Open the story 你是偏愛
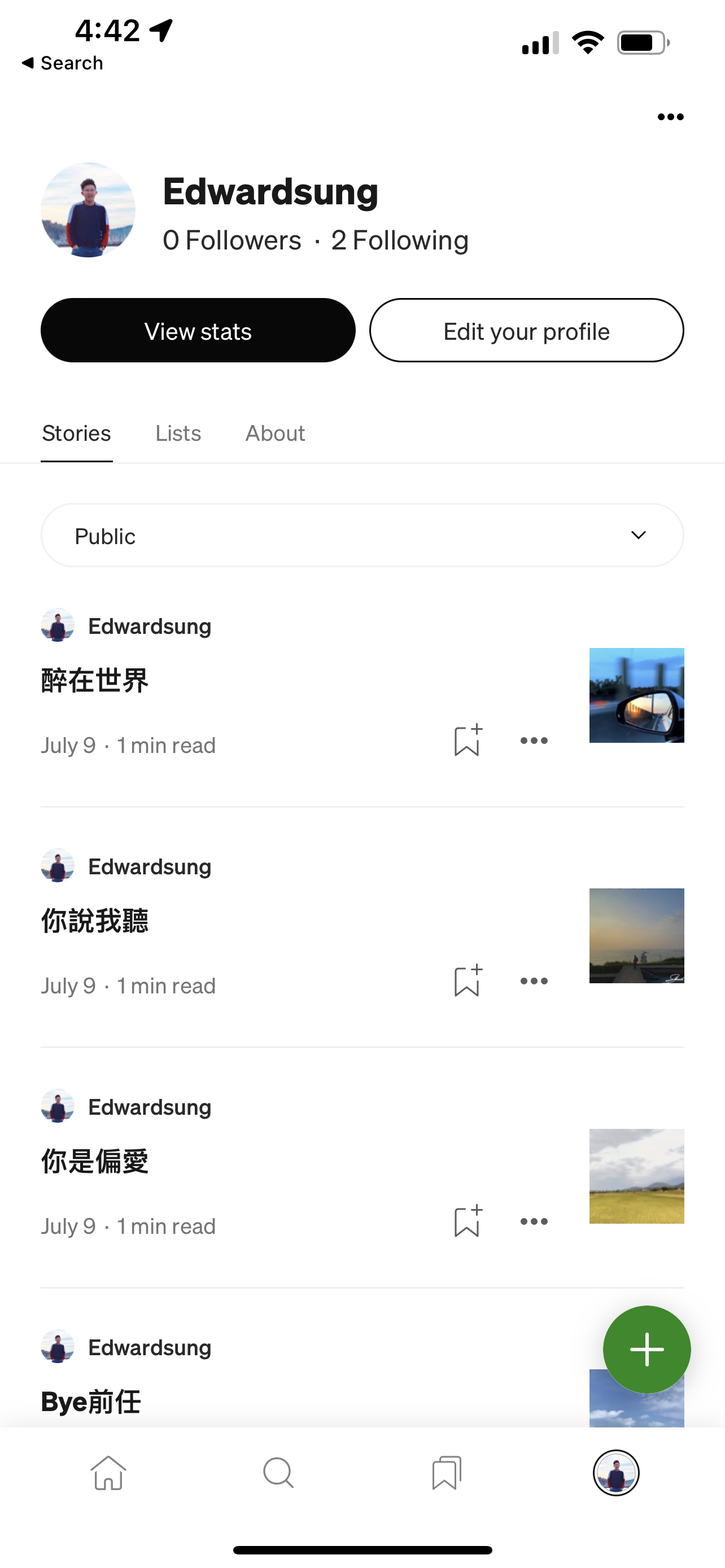Viewport: 725px width, 1568px height. pyautogui.click(x=94, y=1162)
